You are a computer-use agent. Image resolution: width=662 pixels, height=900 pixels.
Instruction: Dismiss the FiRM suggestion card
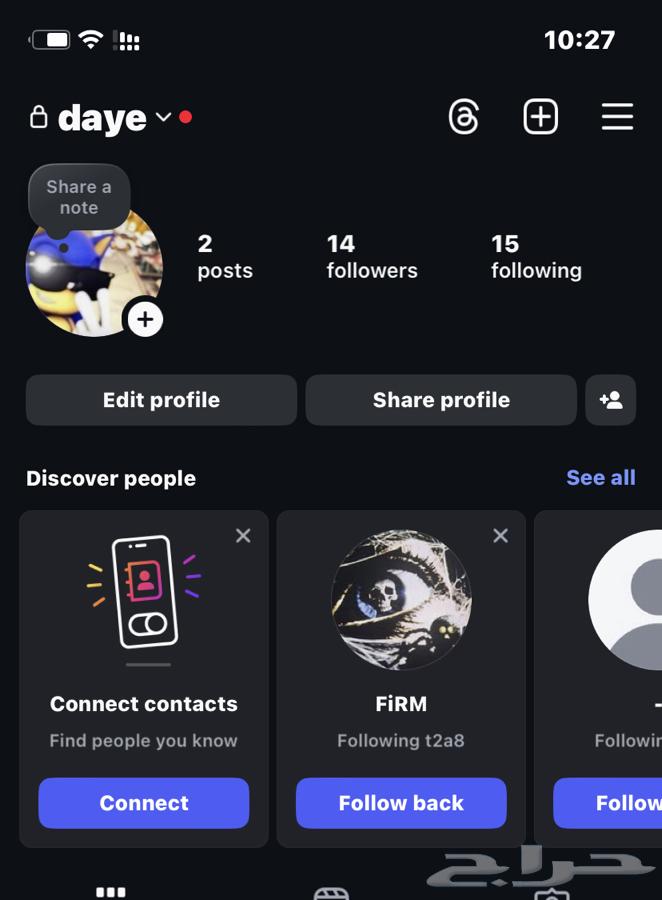[501, 536]
